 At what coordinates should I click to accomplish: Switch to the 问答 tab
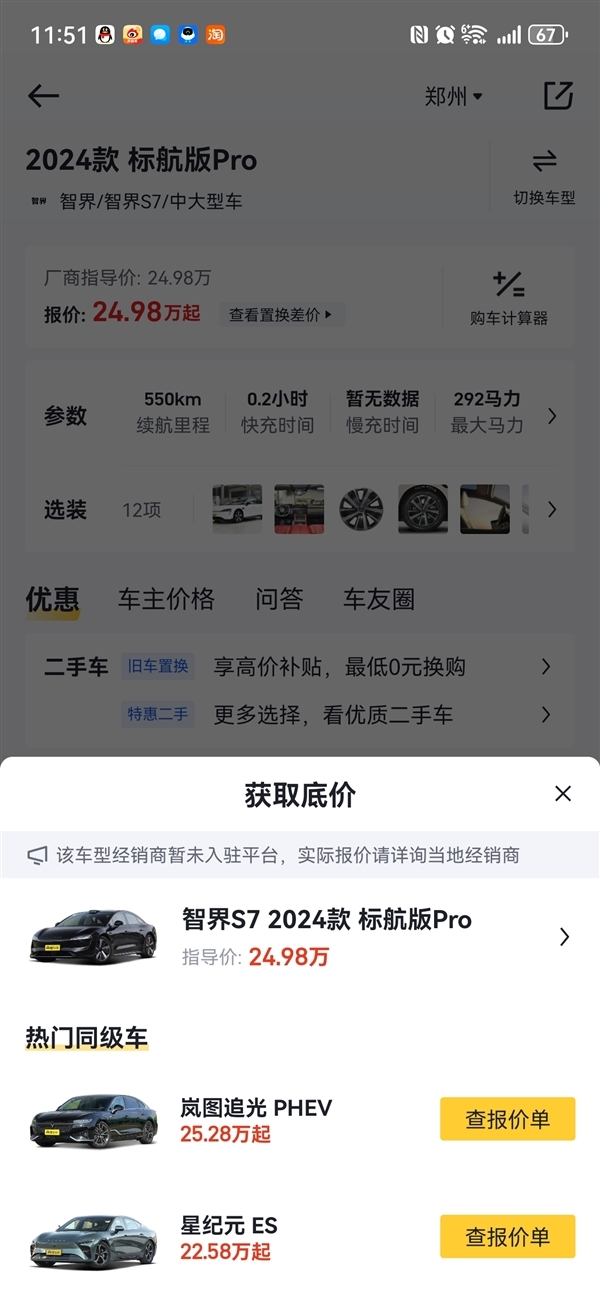(x=278, y=599)
